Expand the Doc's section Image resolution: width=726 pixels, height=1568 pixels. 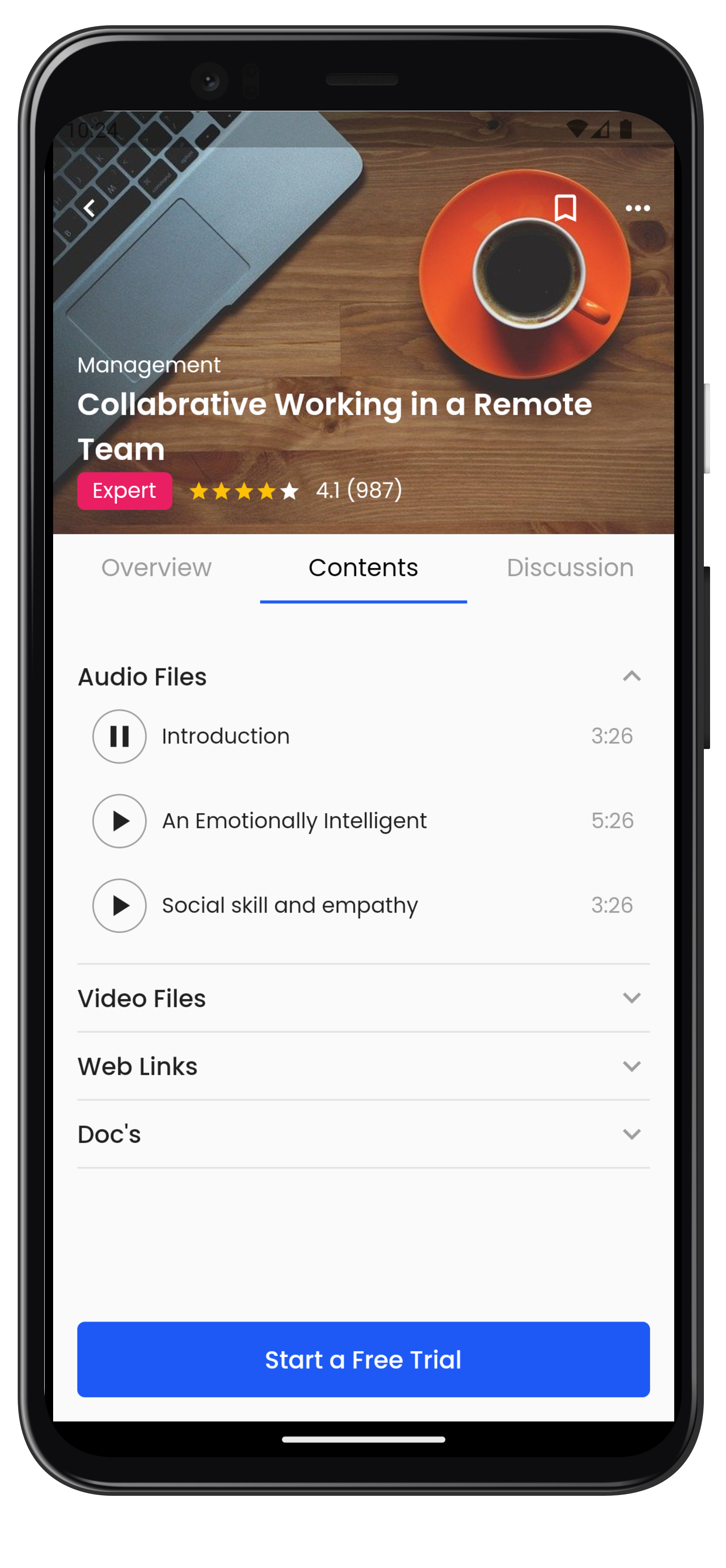pyautogui.click(x=363, y=1134)
